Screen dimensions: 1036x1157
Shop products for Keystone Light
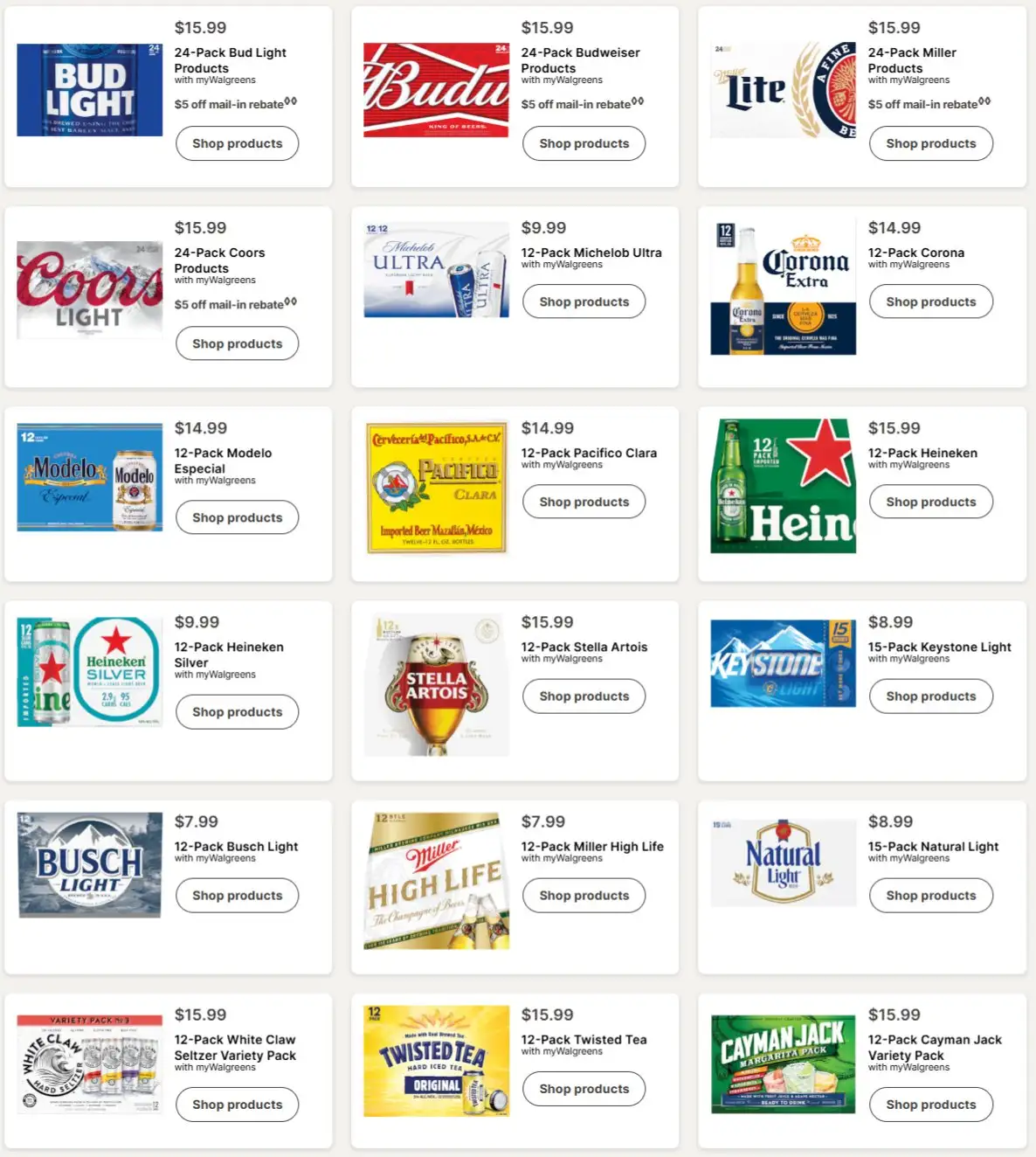point(930,696)
